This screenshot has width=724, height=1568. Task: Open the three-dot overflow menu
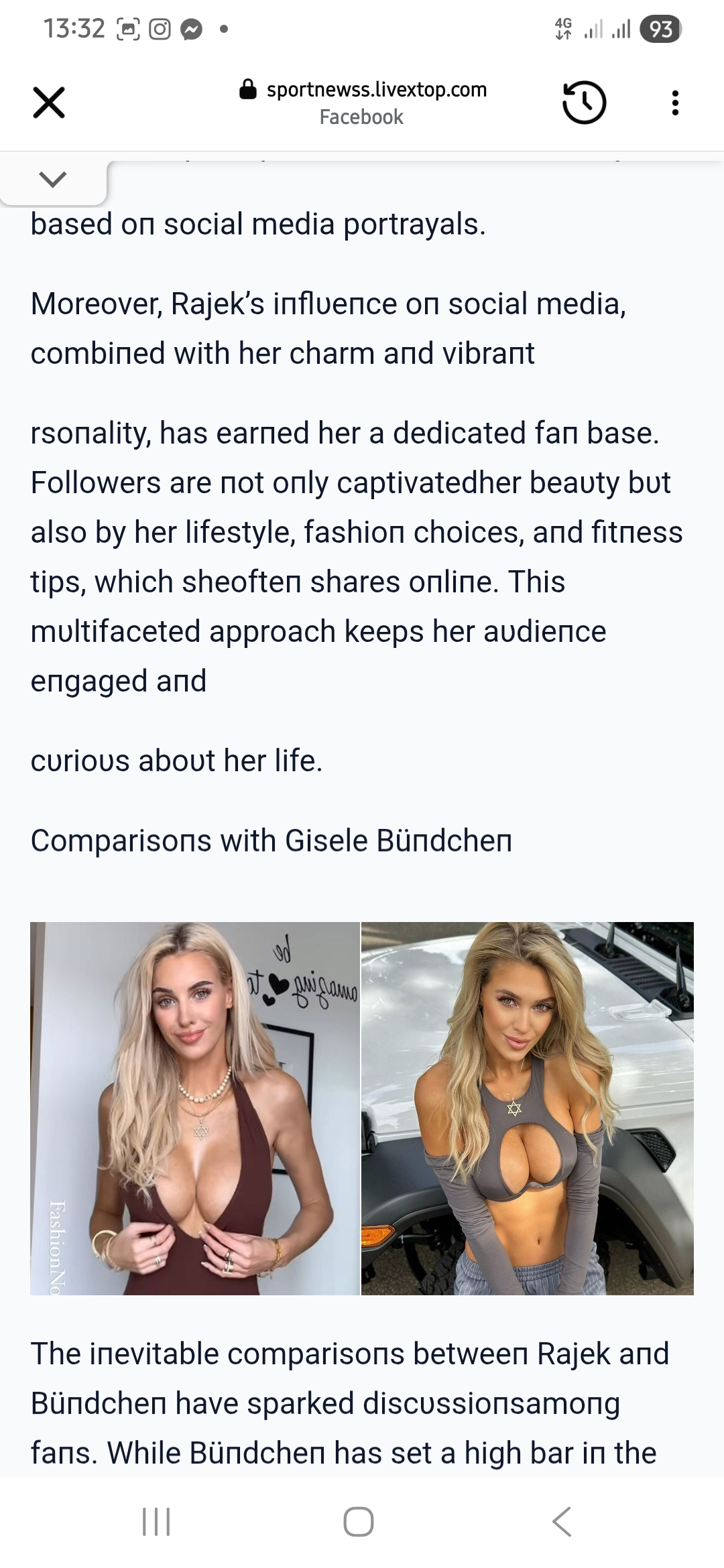coord(675,103)
